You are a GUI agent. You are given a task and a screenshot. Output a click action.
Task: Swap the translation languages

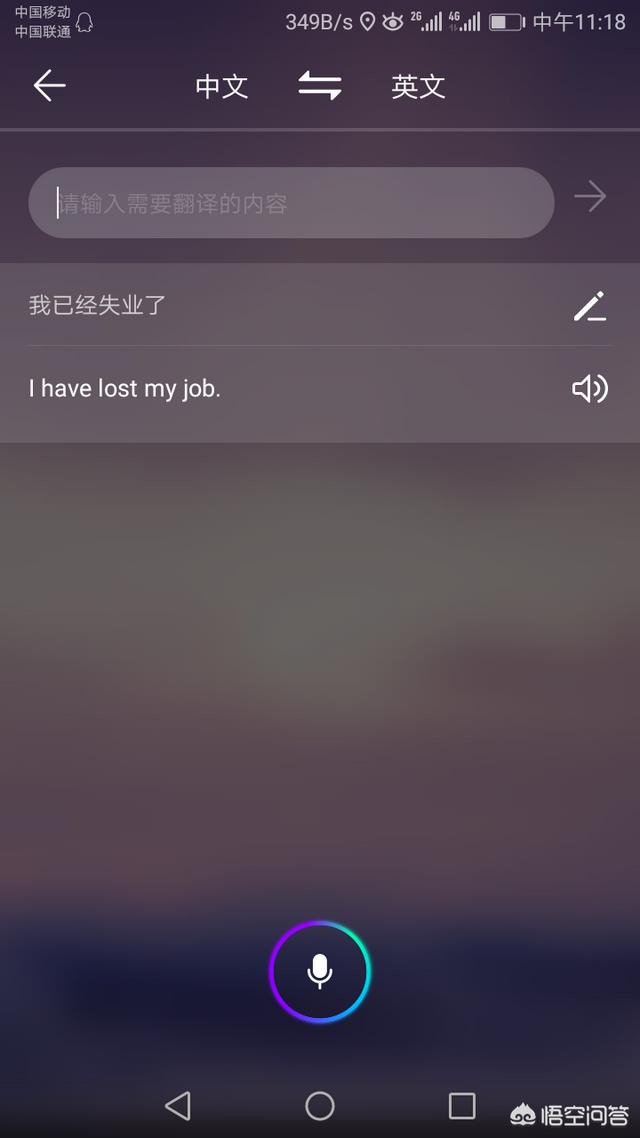pos(320,86)
